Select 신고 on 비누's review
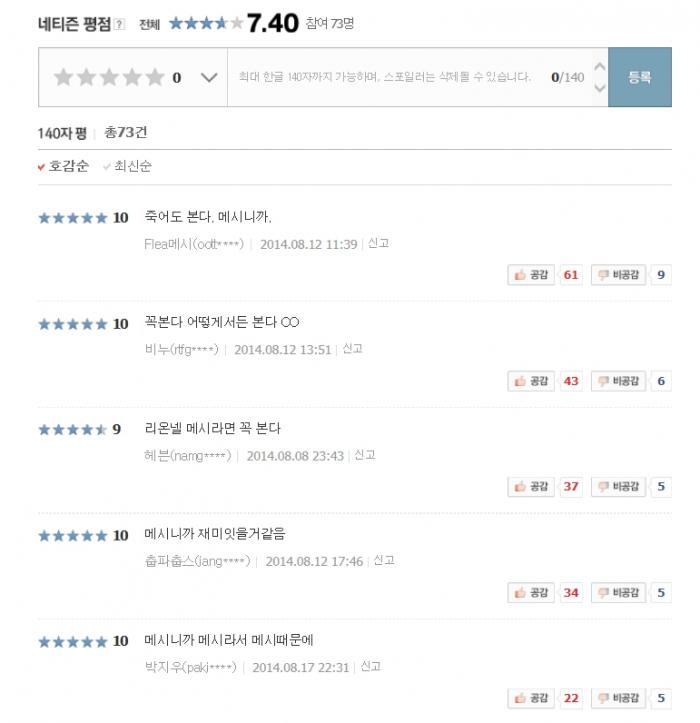This screenshot has width=700, height=723. click(x=352, y=349)
